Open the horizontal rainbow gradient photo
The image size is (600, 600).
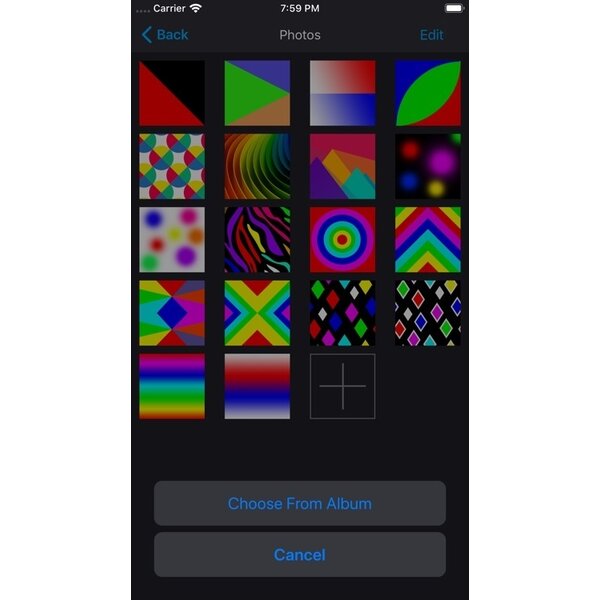pos(172,386)
